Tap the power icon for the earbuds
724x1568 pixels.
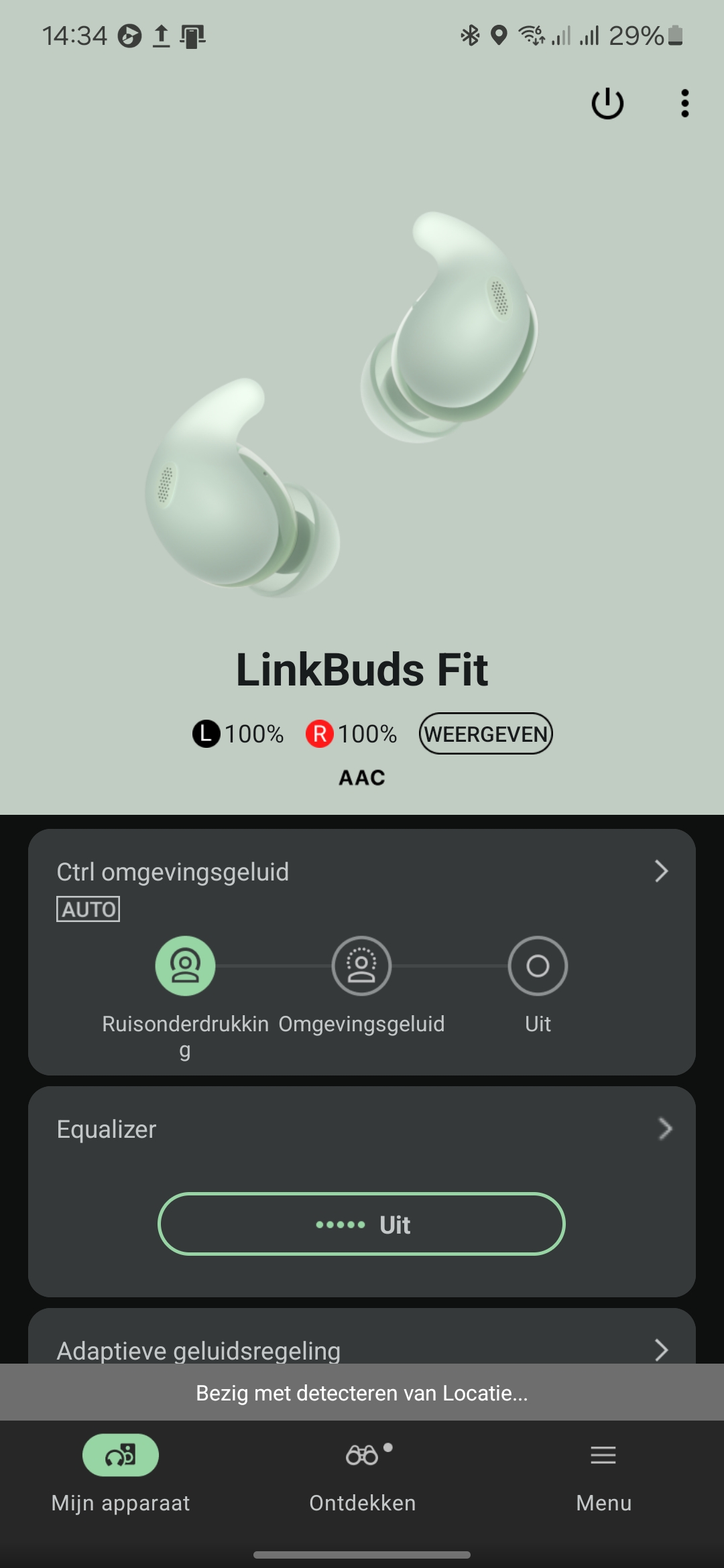(x=607, y=103)
